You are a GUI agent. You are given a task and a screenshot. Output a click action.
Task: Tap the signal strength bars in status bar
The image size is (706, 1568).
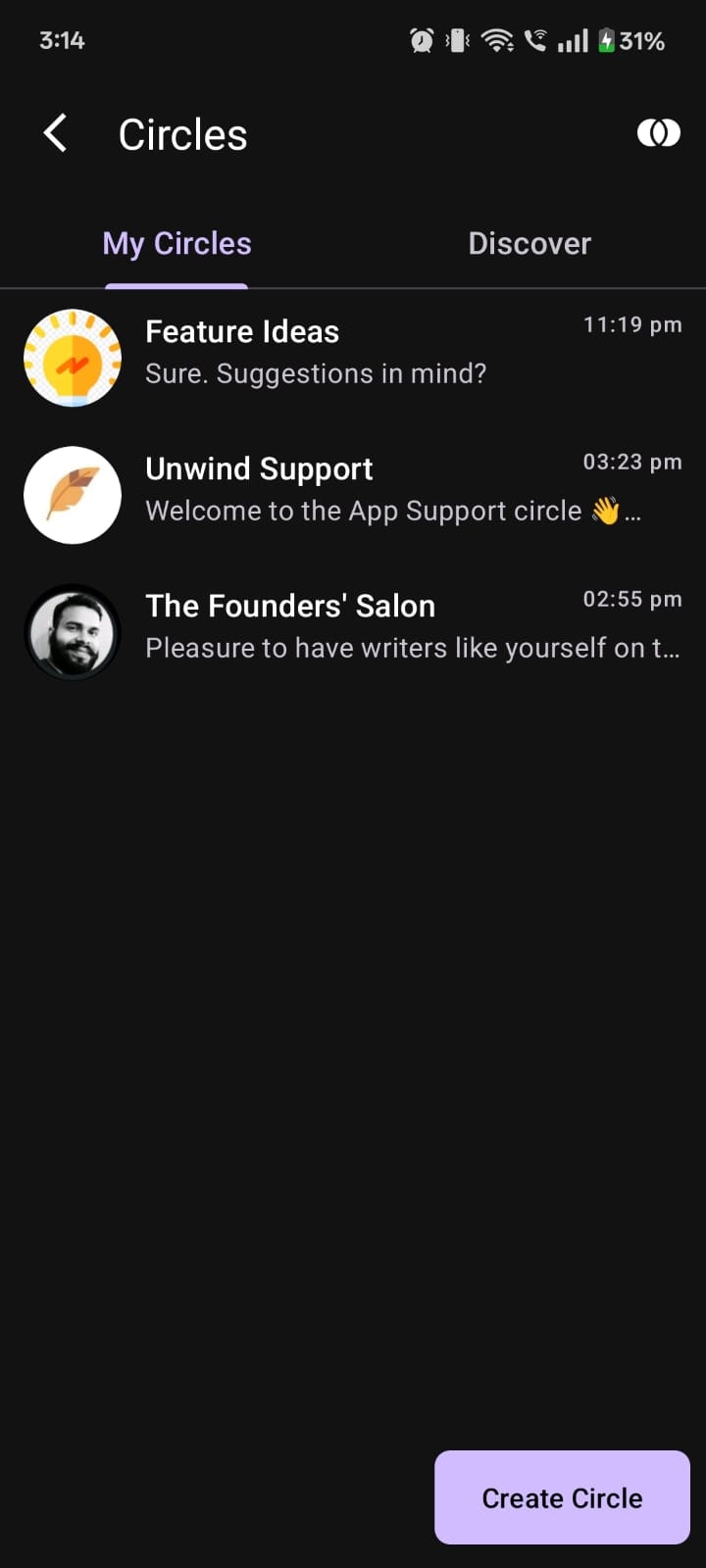click(572, 40)
